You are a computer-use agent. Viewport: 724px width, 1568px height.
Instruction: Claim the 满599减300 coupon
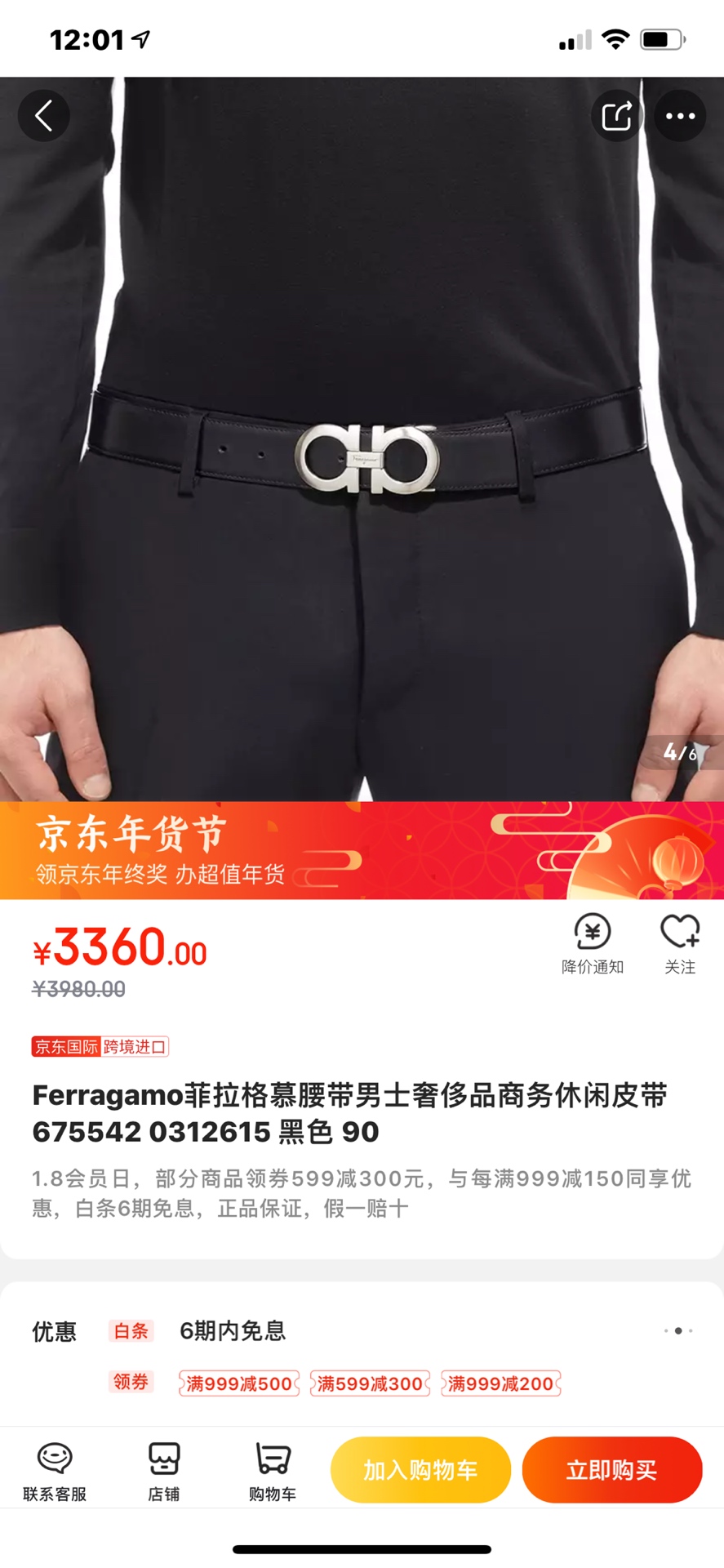(370, 1383)
